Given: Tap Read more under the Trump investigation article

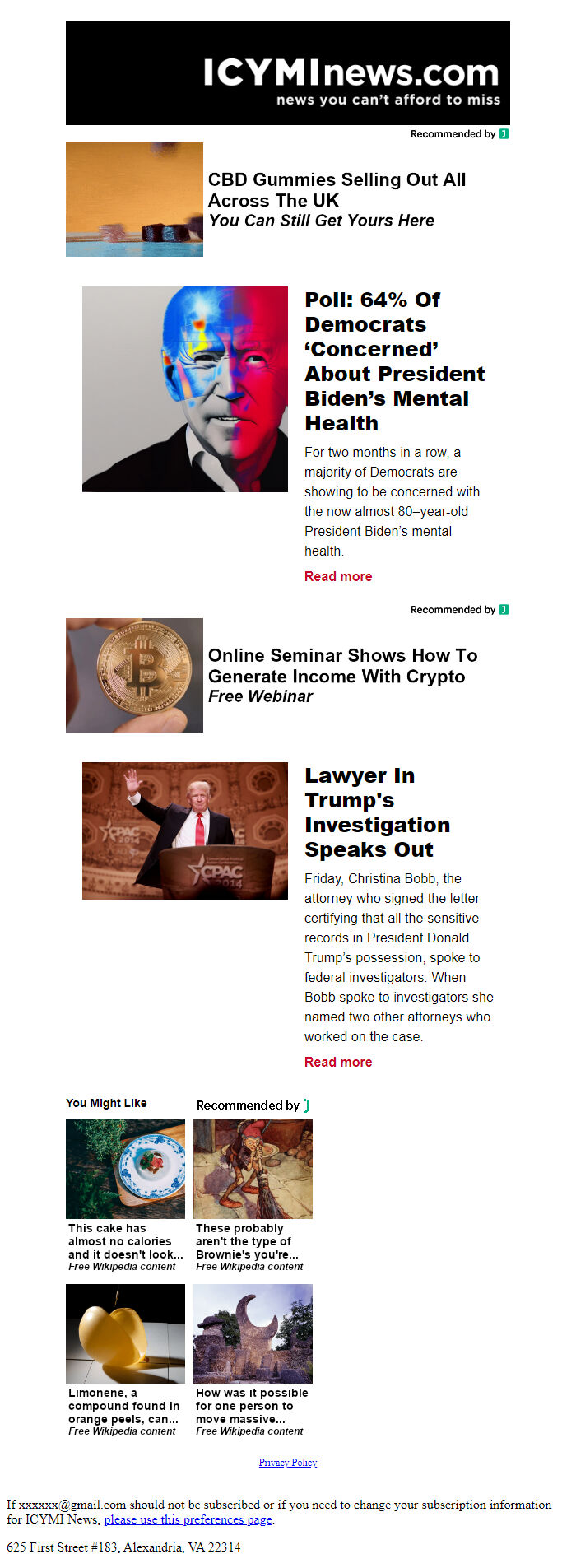Looking at the screenshot, I should (x=338, y=1062).
